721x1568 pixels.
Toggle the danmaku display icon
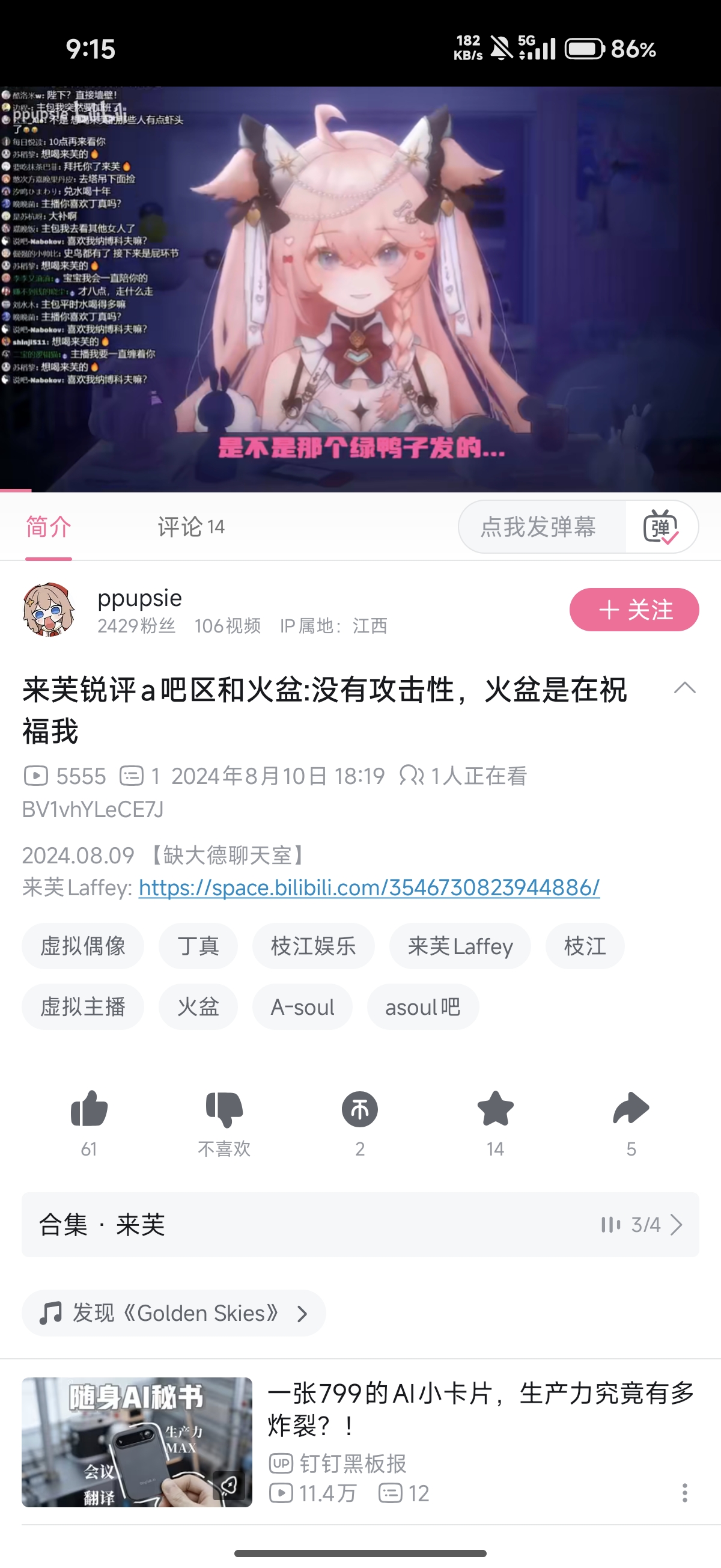tap(661, 527)
